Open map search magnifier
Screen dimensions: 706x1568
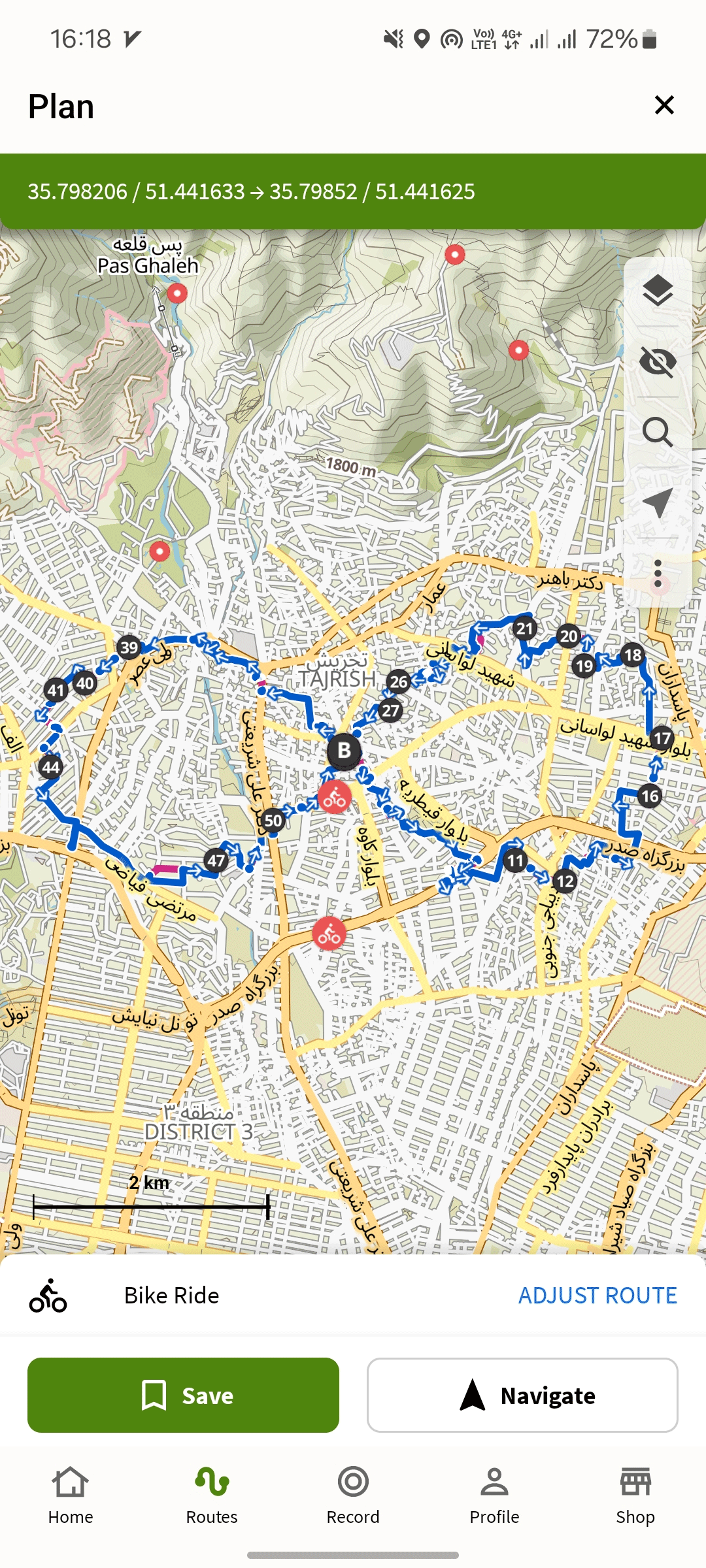point(658,432)
